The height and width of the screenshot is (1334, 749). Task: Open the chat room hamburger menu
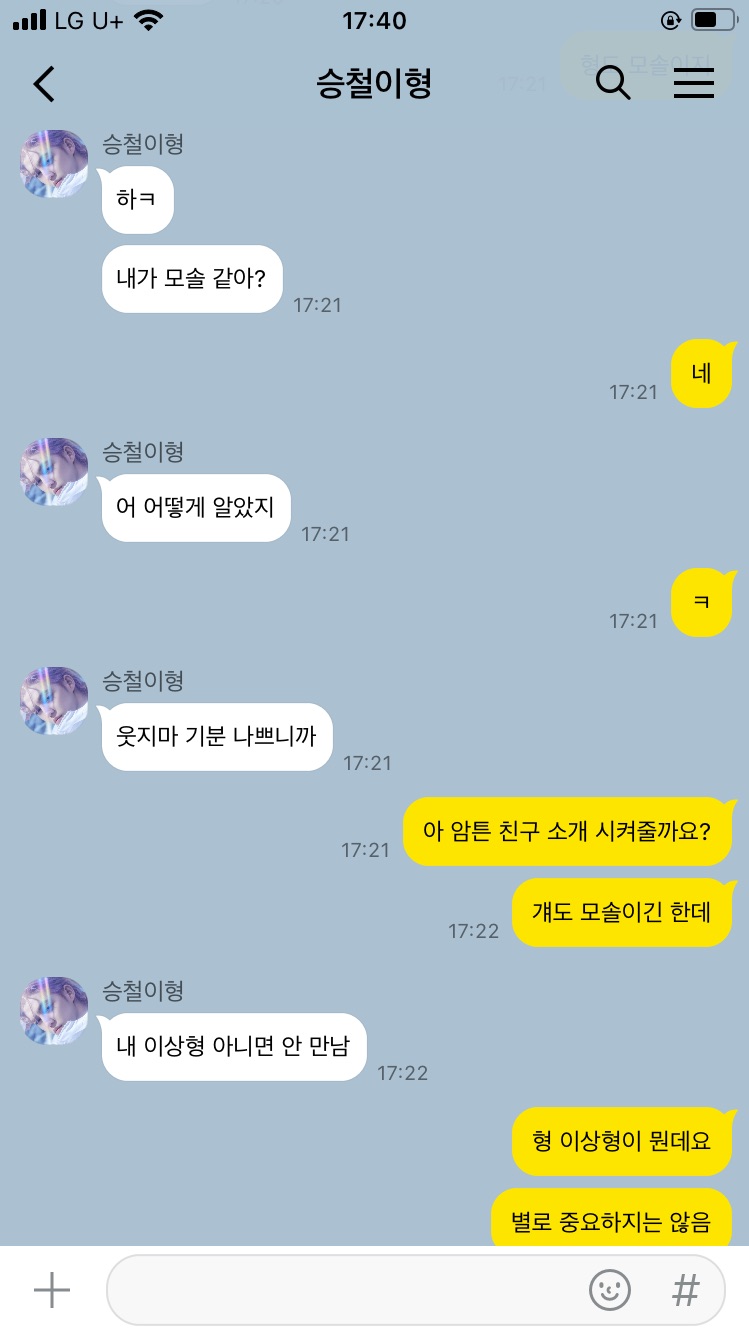point(694,84)
